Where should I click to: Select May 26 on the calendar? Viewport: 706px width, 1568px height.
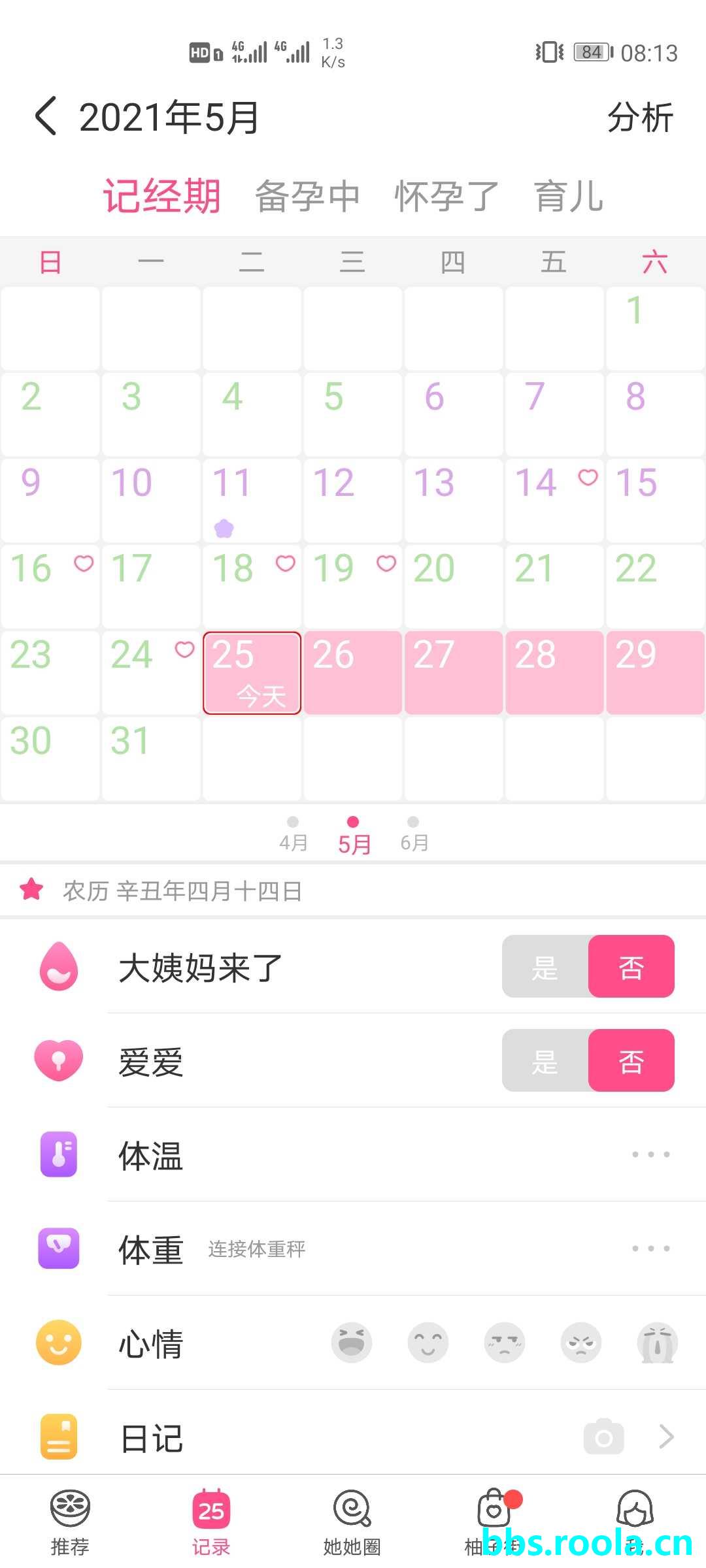[x=352, y=672]
